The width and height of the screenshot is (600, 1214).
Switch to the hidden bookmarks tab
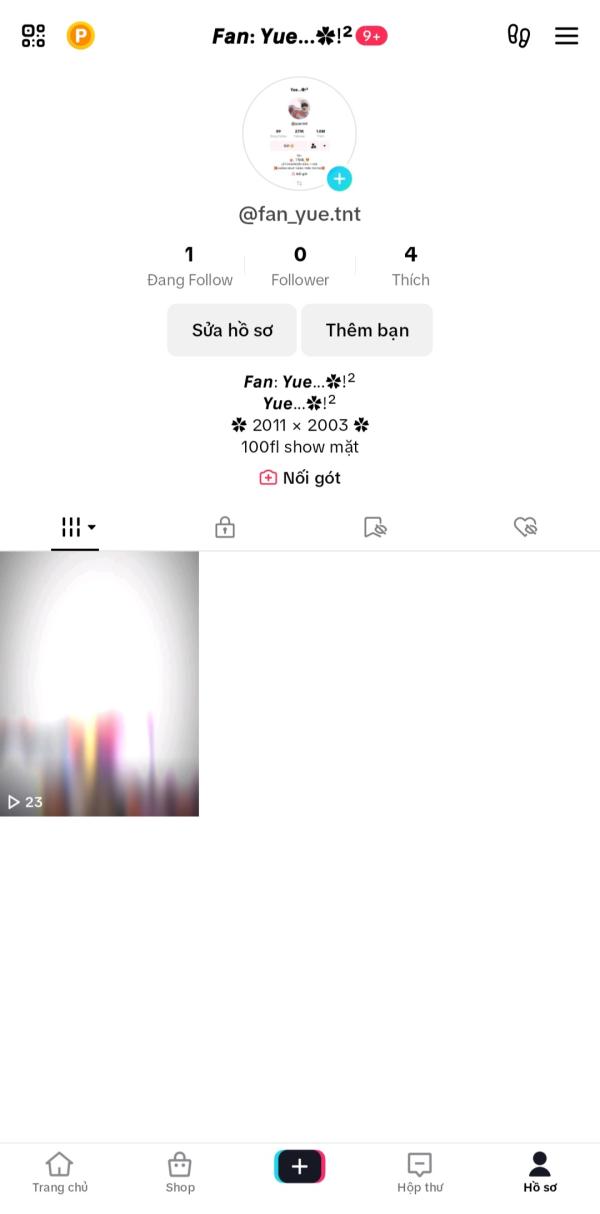(375, 527)
